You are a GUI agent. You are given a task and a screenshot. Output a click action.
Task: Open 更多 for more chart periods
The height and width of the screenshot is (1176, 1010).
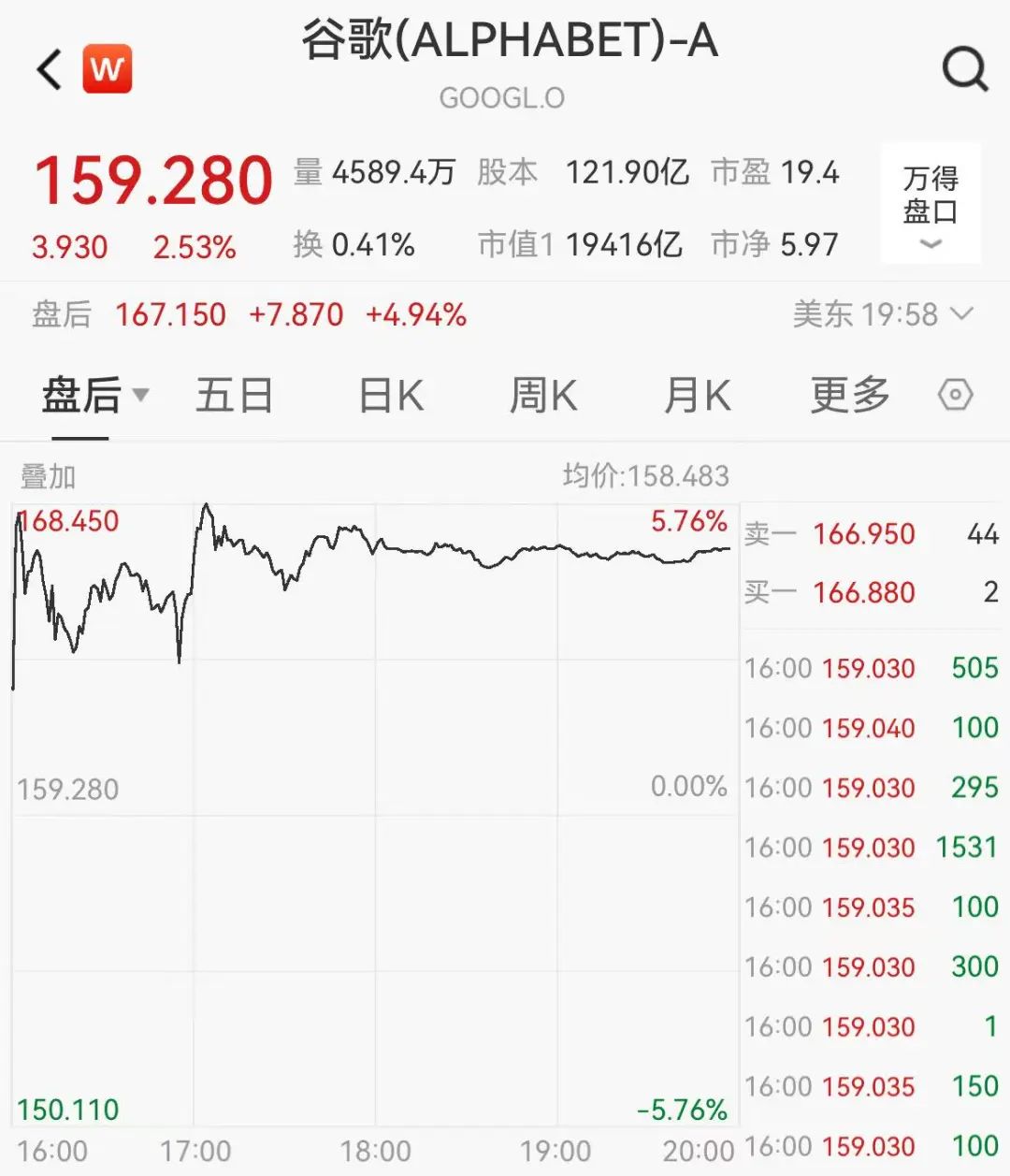tap(847, 394)
